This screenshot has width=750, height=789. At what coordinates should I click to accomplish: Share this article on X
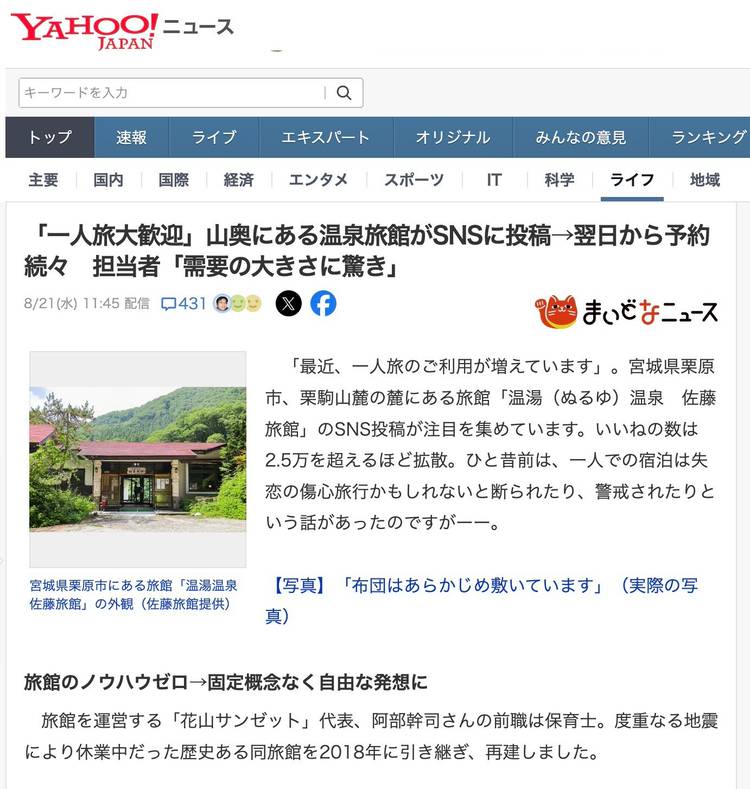pos(288,303)
